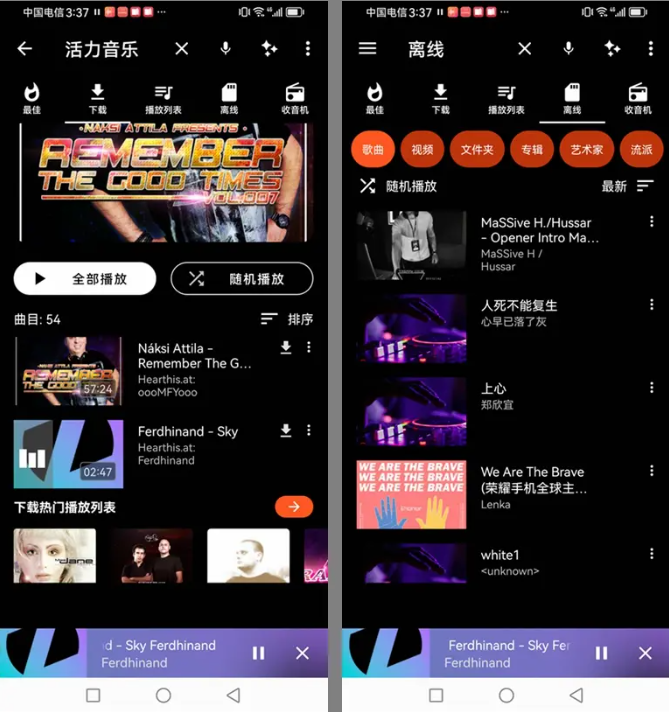Open 排序 sorting options
669x712 pixels.
coord(287,319)
